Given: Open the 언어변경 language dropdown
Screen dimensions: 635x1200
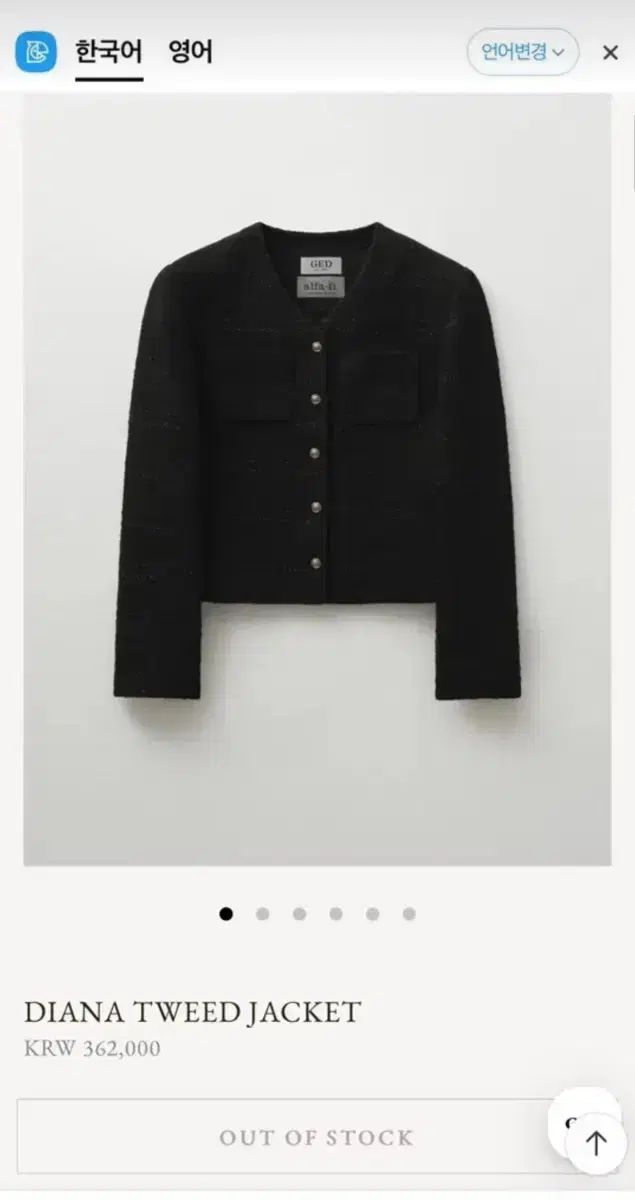Looking at the screenshot, I should pyautogui.click(x=523, y=52).
